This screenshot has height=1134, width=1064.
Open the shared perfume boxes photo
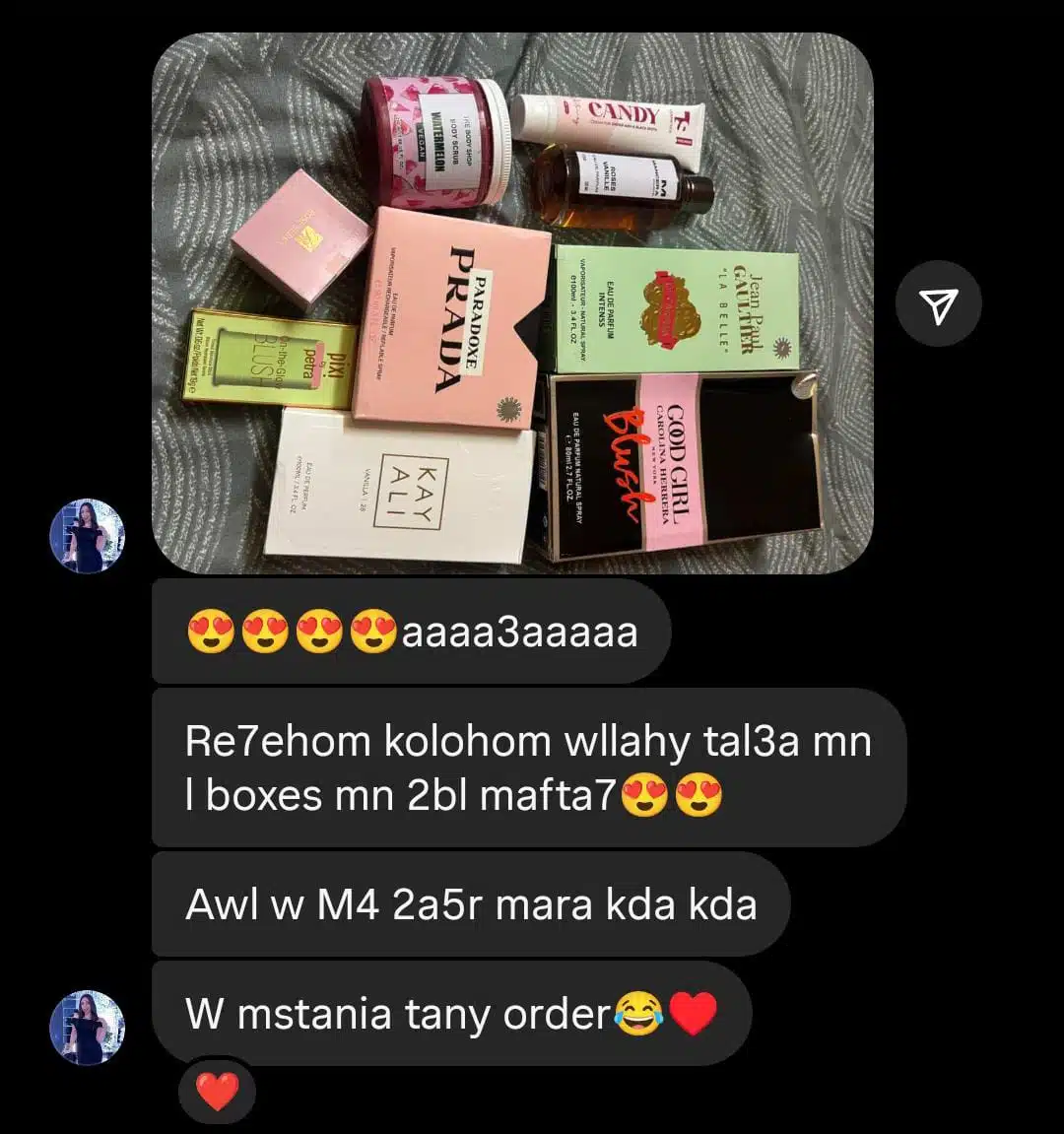(512, 303)
